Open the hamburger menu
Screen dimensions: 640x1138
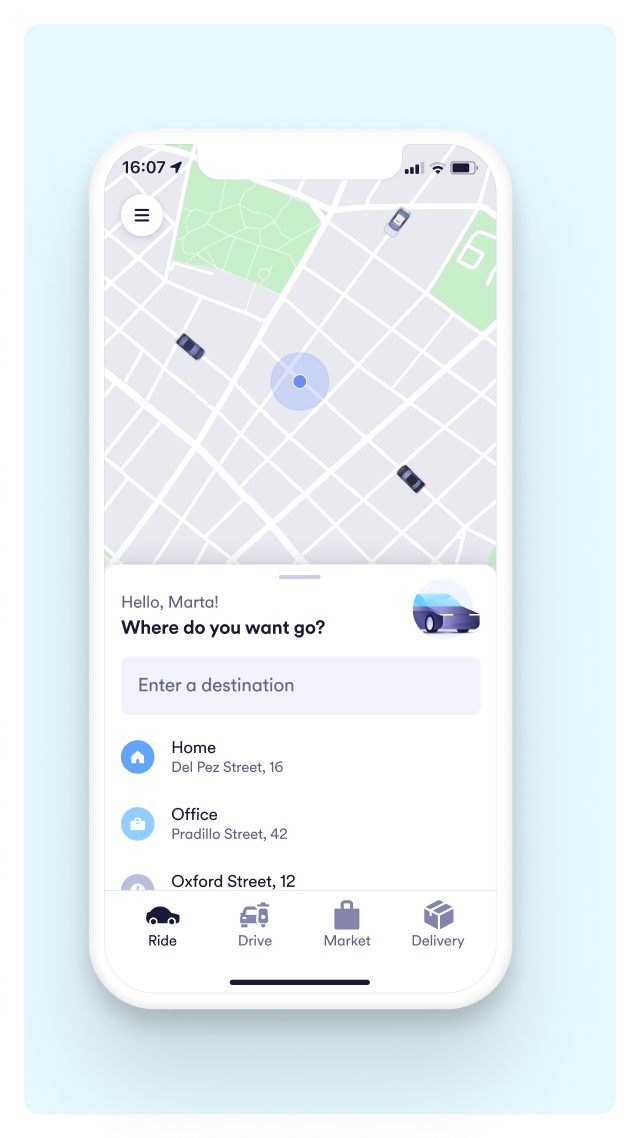point(142,215)
